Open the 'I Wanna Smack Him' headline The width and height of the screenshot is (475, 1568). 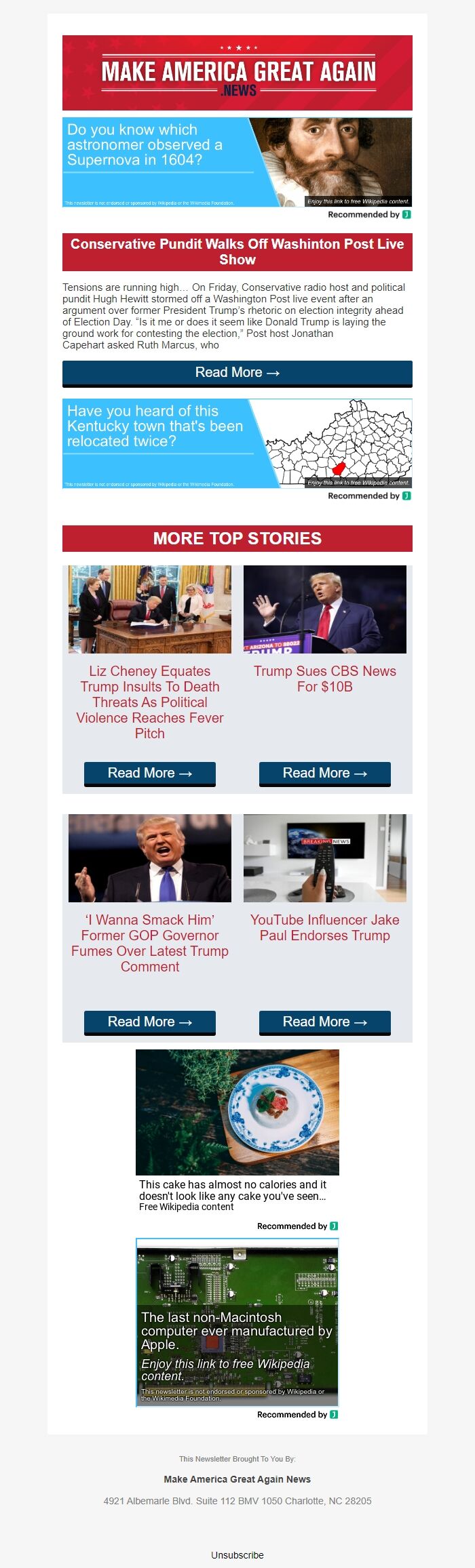[x=150, y=943]
